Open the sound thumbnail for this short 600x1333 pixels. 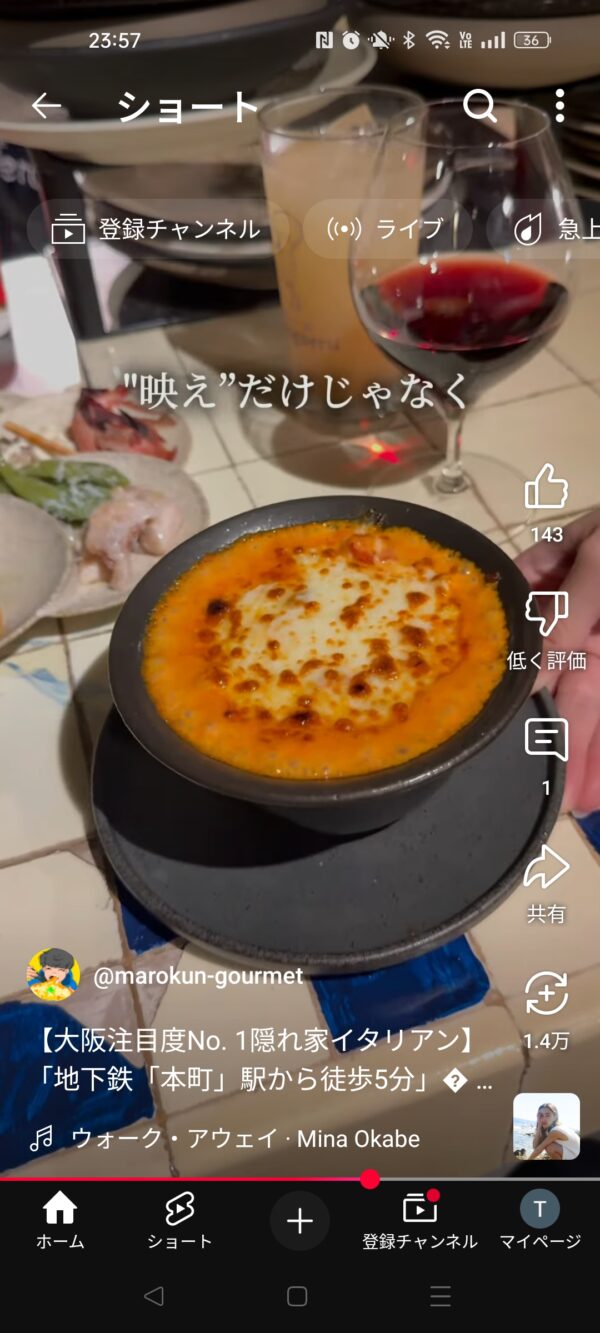pyautogui.click(x=546, y=1126)
